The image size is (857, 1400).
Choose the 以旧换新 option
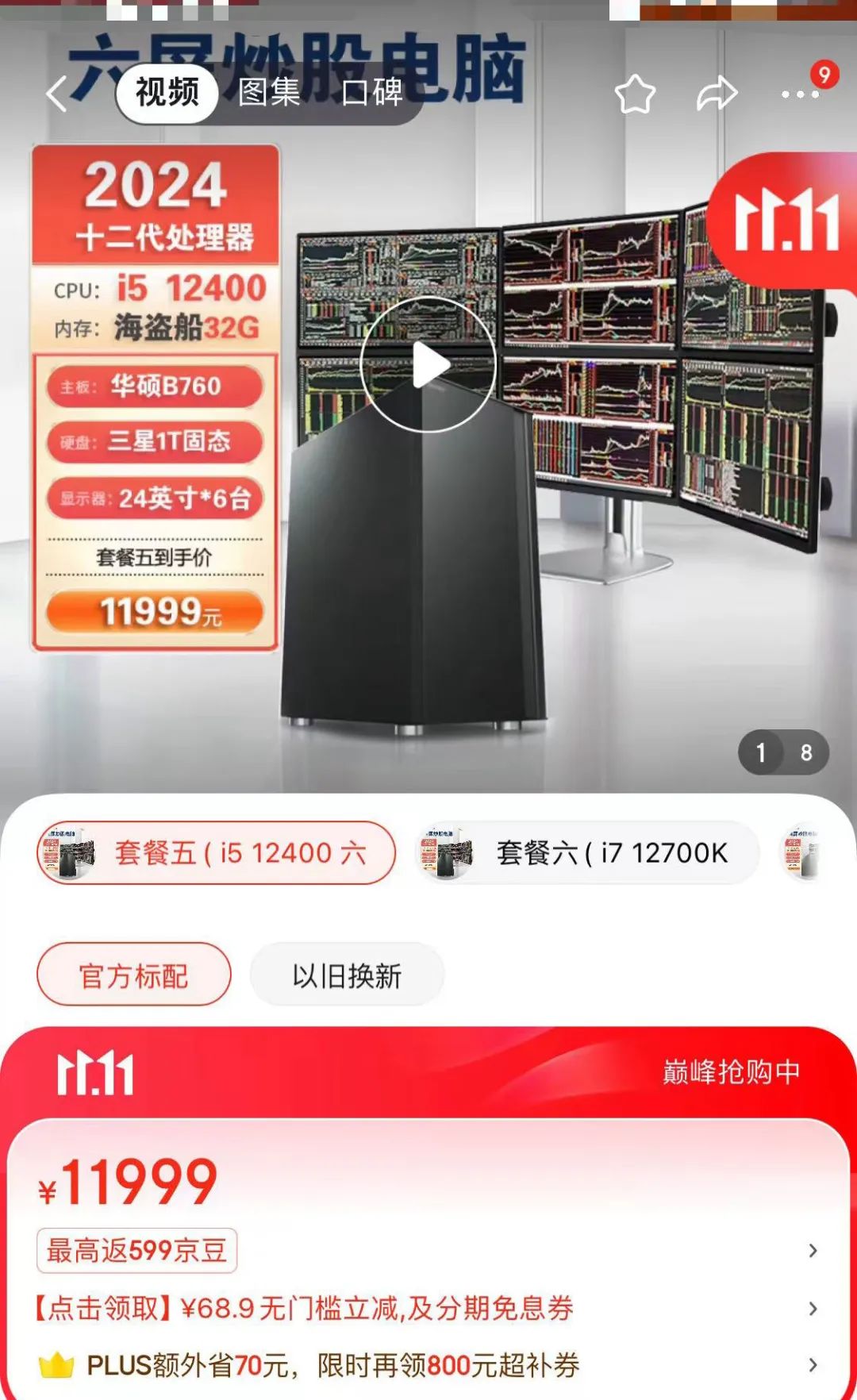(x=347, y=975)
